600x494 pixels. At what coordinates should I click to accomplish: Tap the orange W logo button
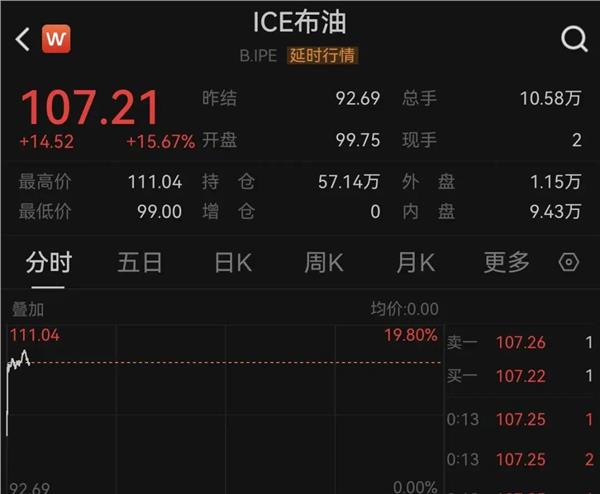[x=57, y=39]
